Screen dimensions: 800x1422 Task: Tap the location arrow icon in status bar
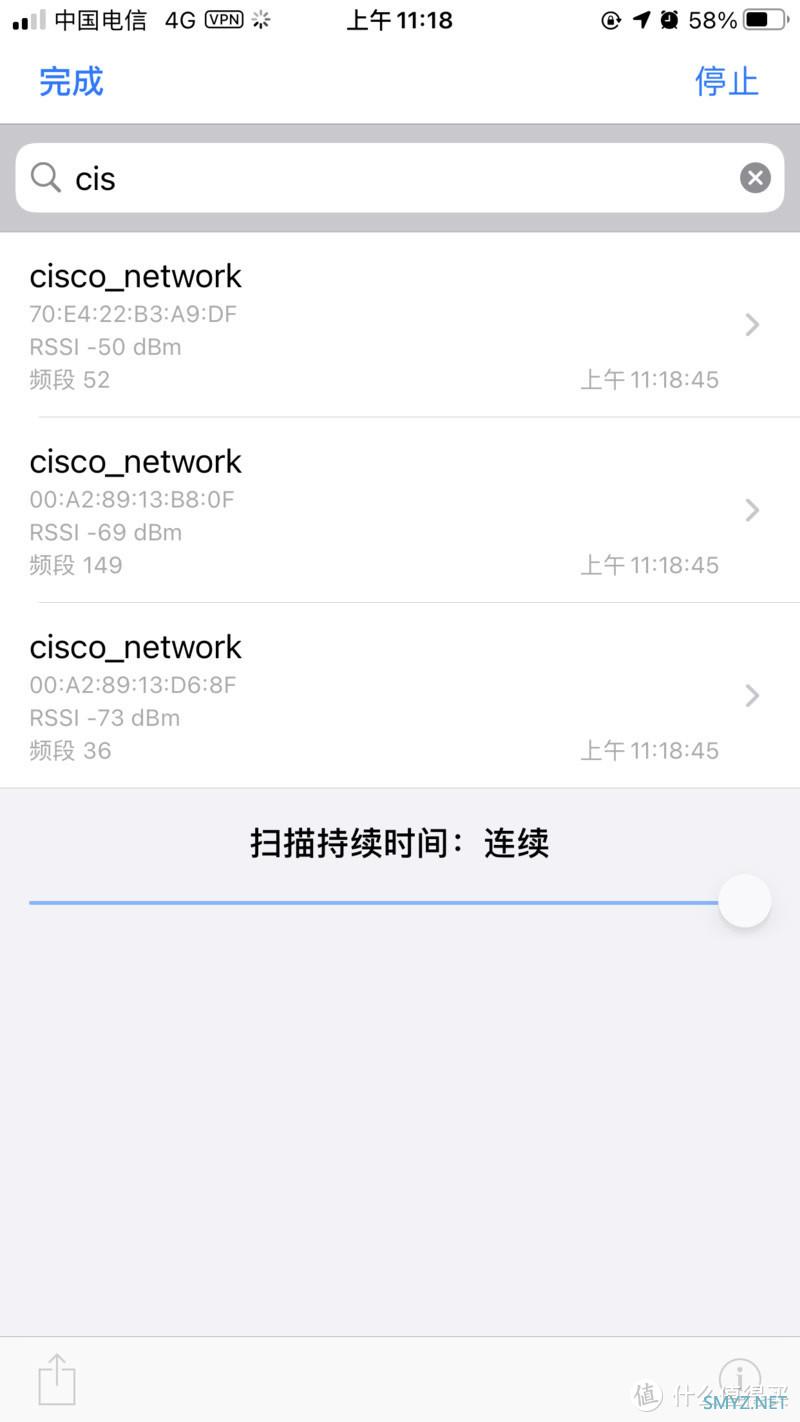point(641,18)
